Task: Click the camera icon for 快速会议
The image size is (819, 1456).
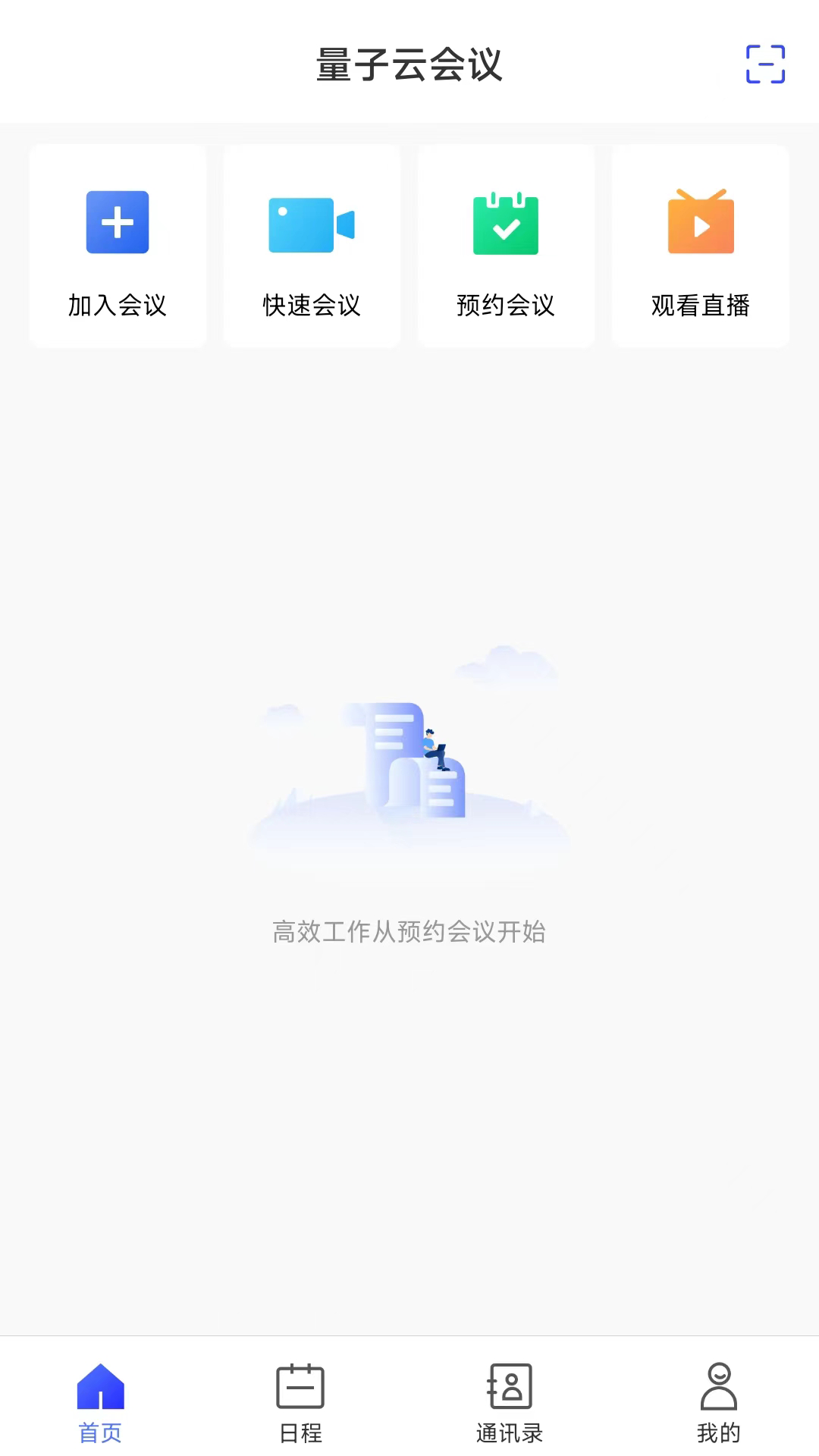Action: pyautogui.click(x=312, y=221)
